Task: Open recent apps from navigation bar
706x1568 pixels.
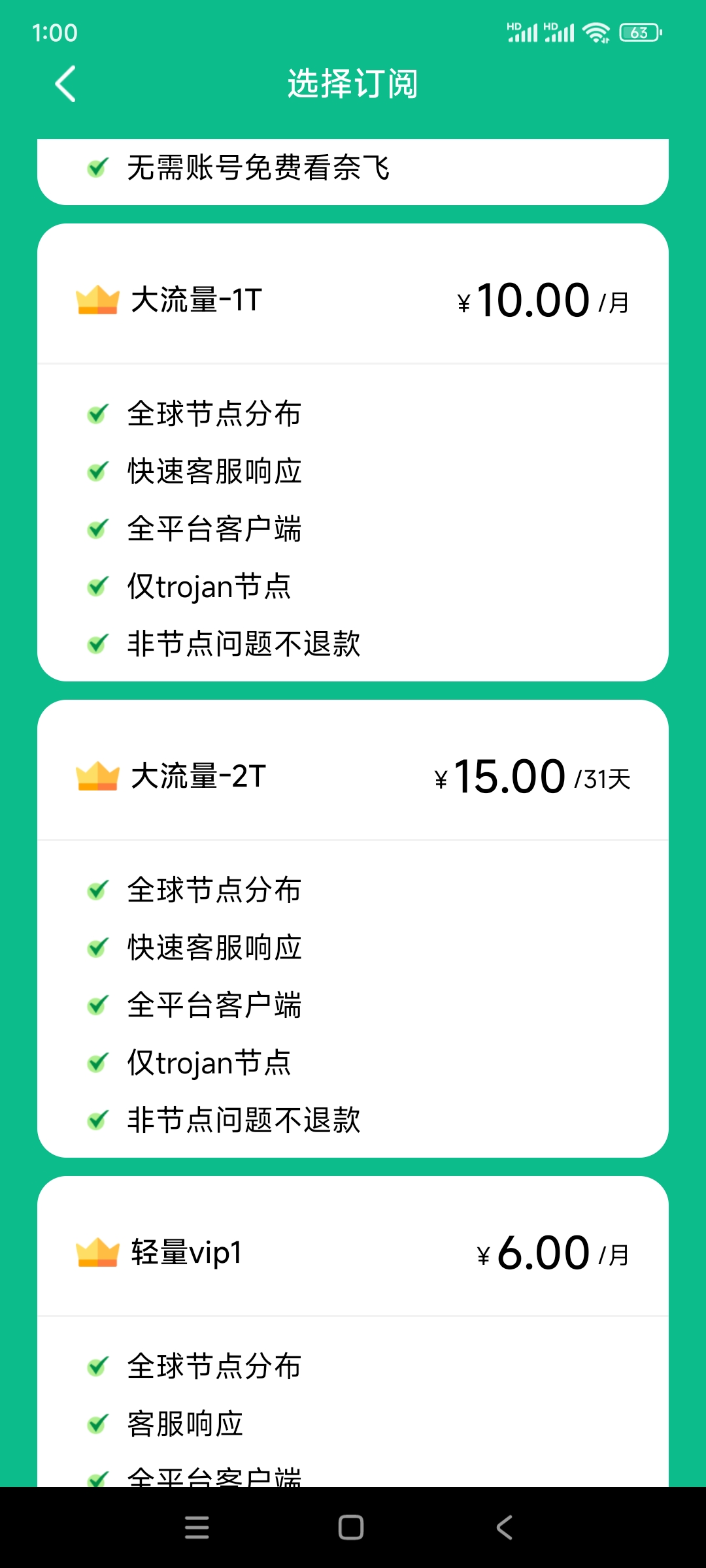Action: click(197, 1527)
